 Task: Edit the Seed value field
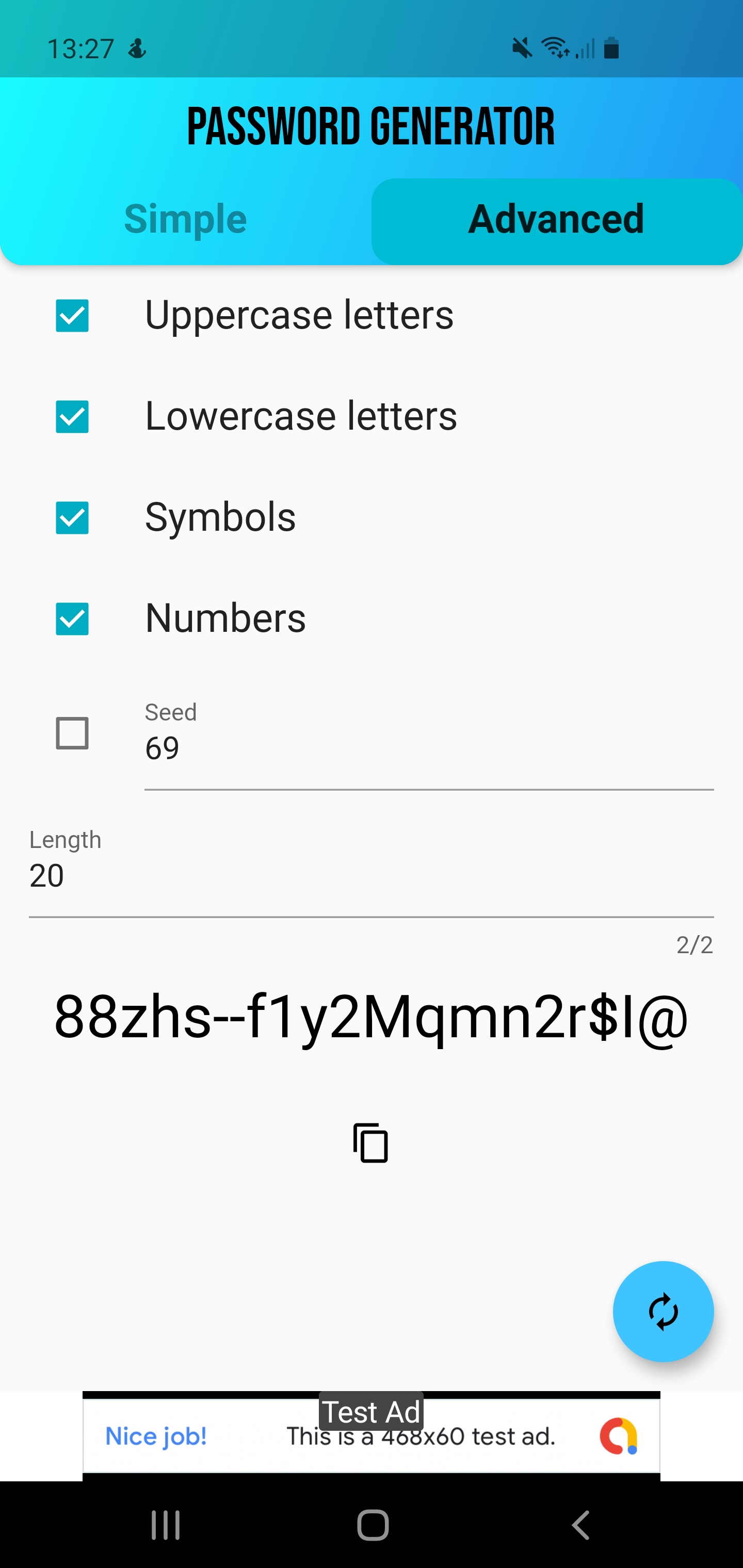coord(428,749)
